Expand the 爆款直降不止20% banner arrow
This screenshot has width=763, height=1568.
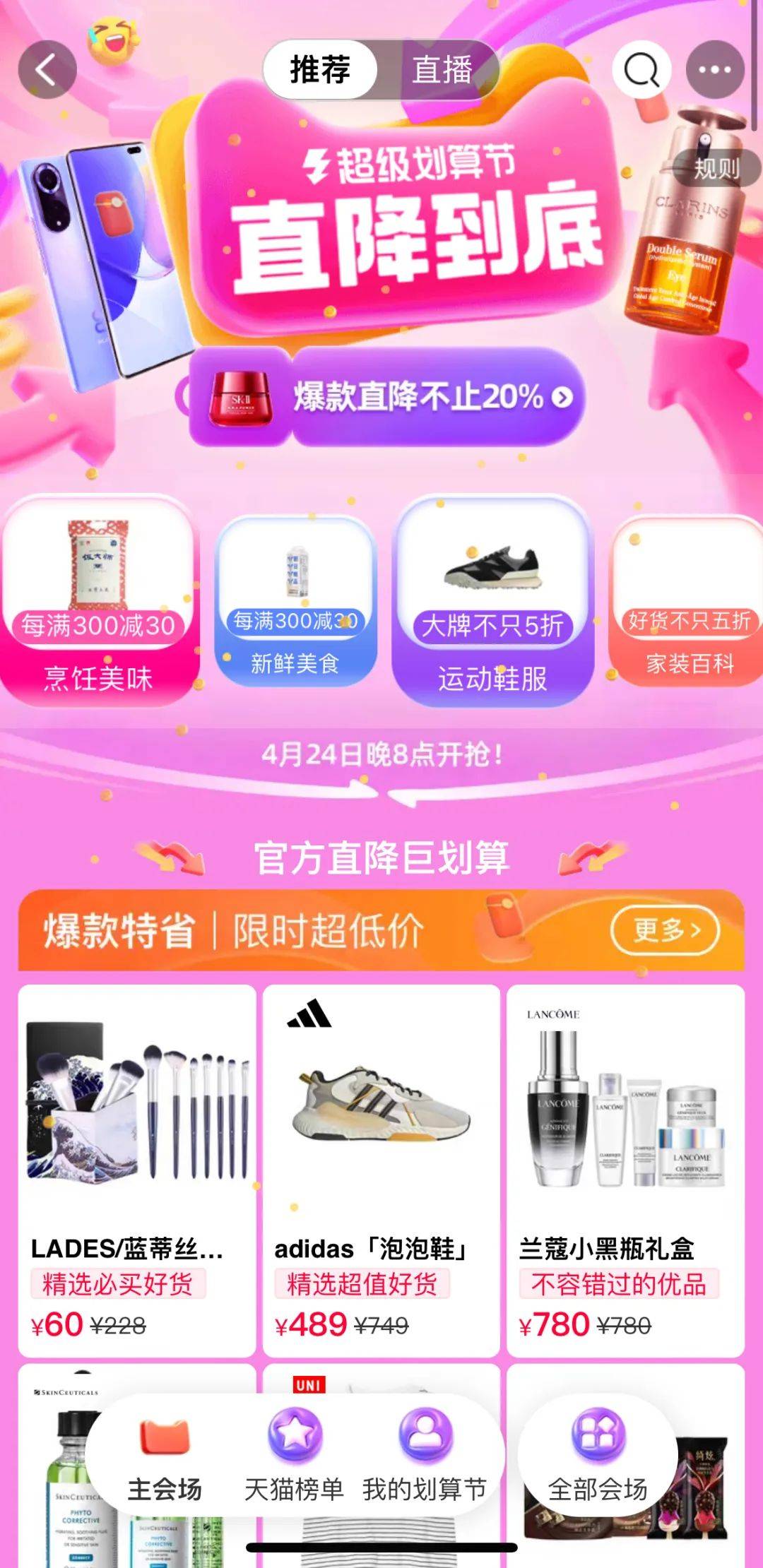[x=562, y=398]
